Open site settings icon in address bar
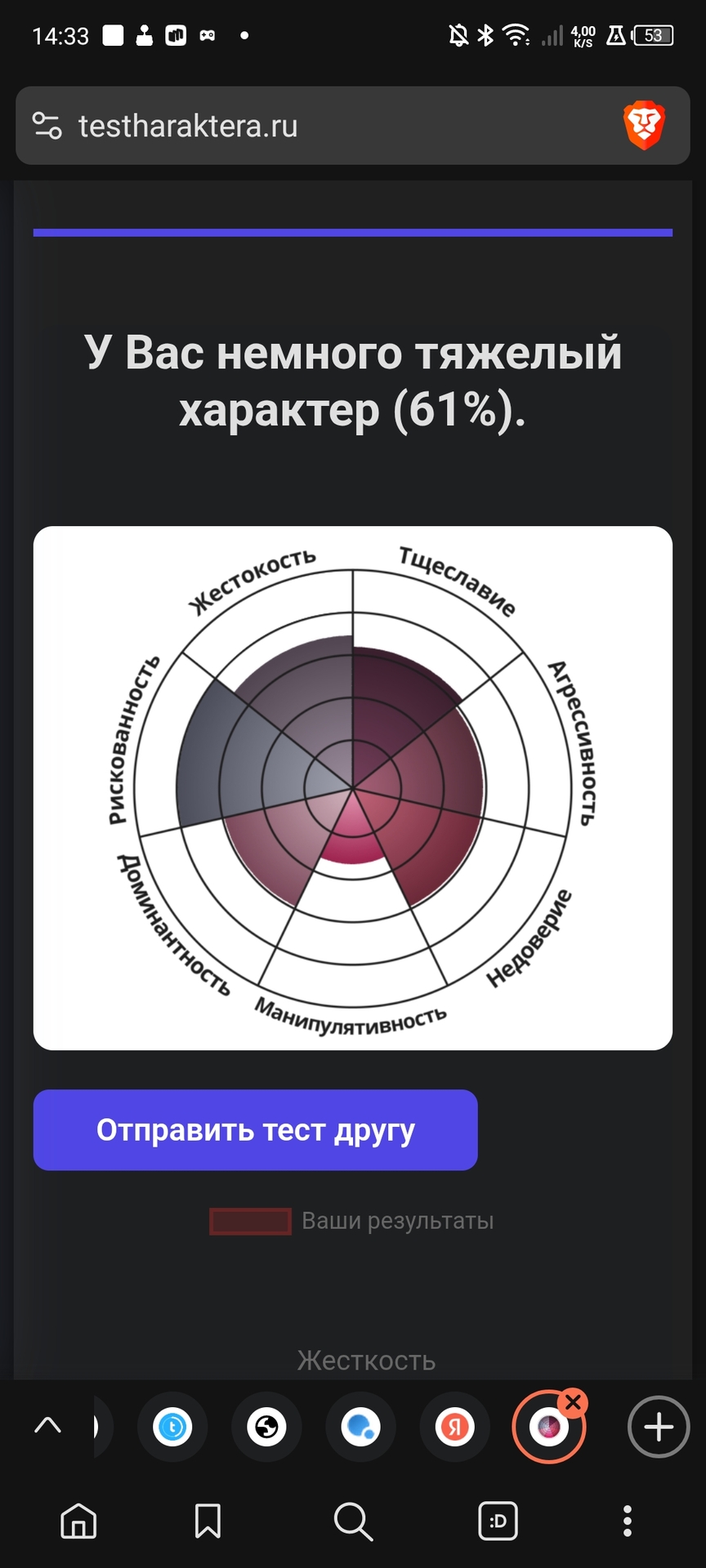 tap(47, 126)
